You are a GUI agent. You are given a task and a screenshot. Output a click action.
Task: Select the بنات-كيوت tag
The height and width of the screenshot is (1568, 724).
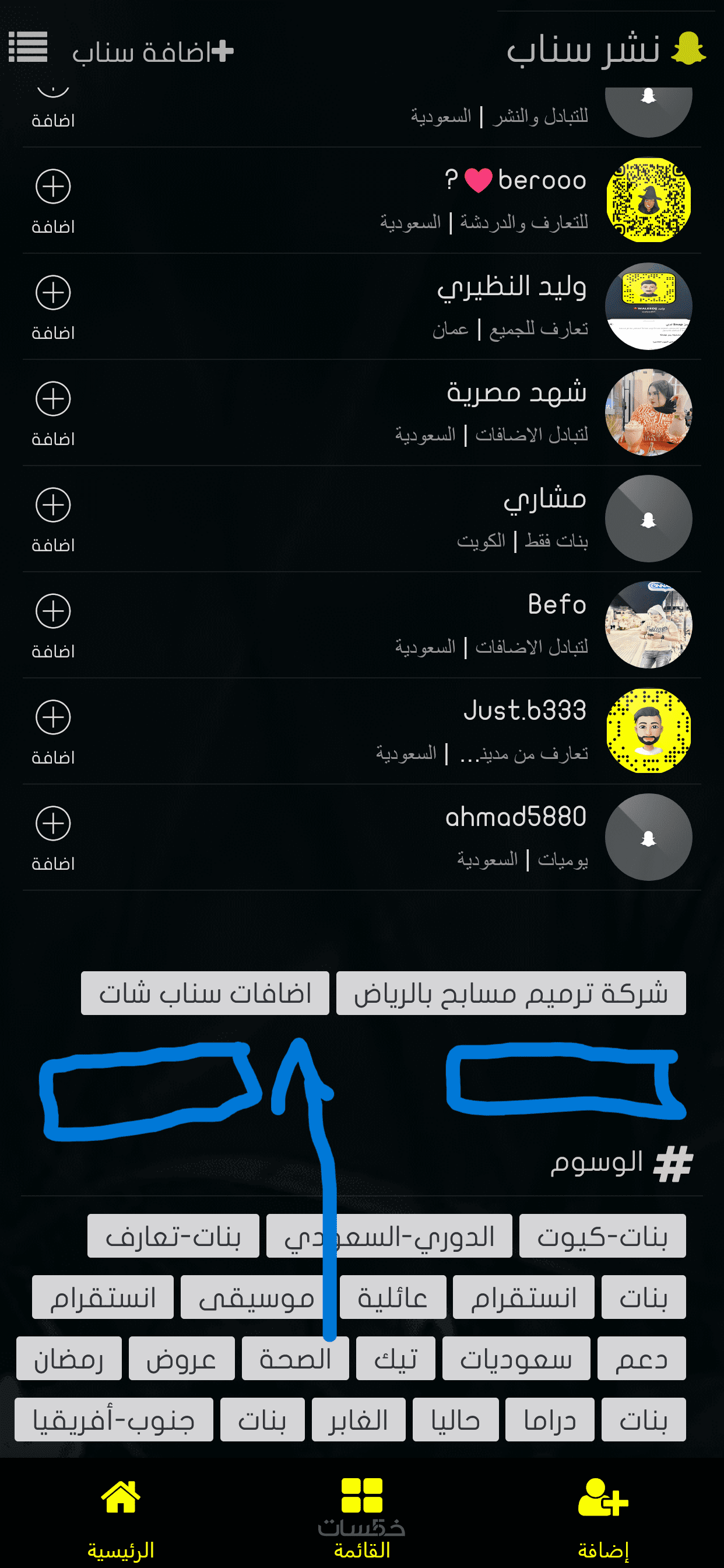click(602, 1235)
